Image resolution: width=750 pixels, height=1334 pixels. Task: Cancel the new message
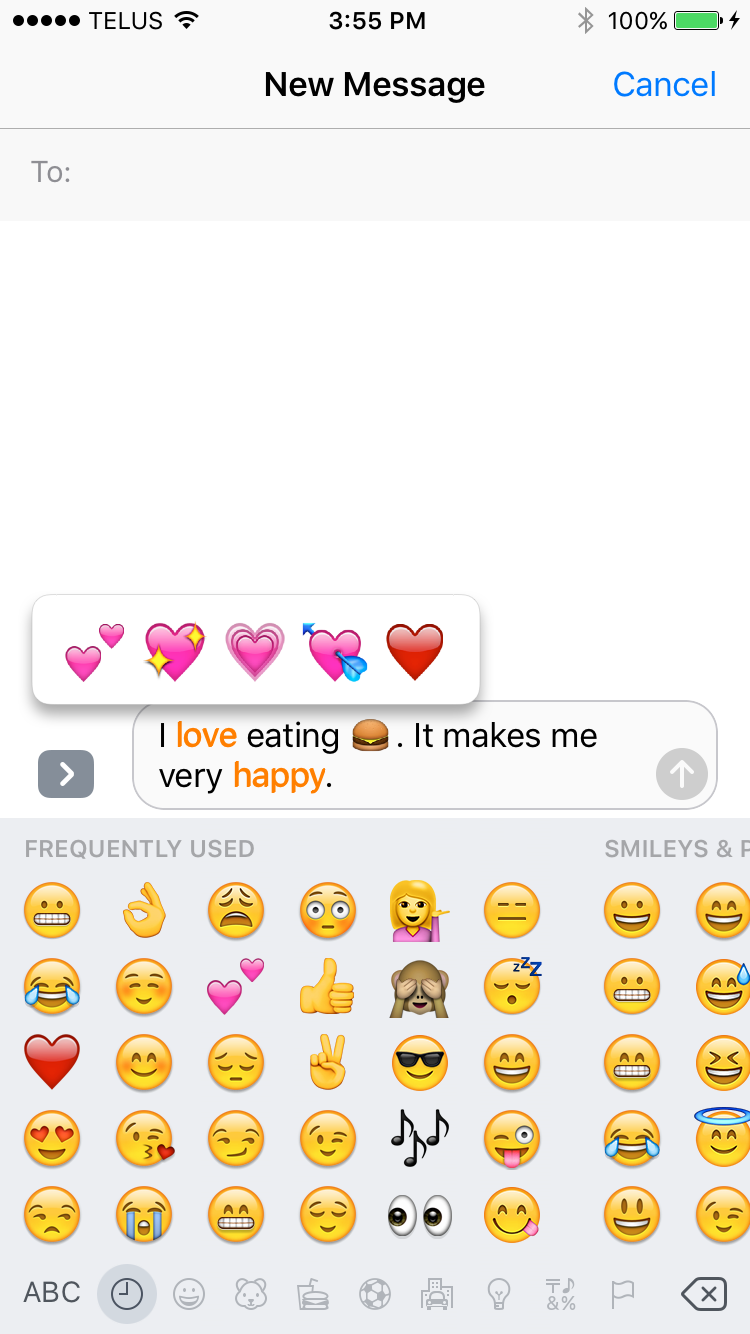coord(664,85)
